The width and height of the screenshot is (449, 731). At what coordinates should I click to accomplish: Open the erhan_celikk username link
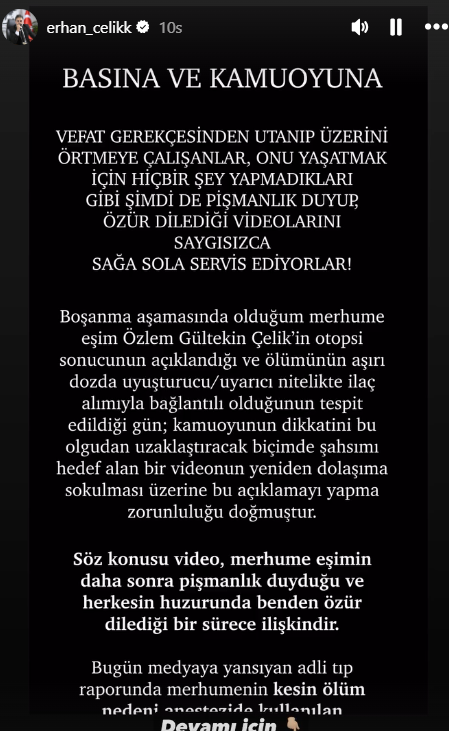pyautogui.click(x=89, y=28)
